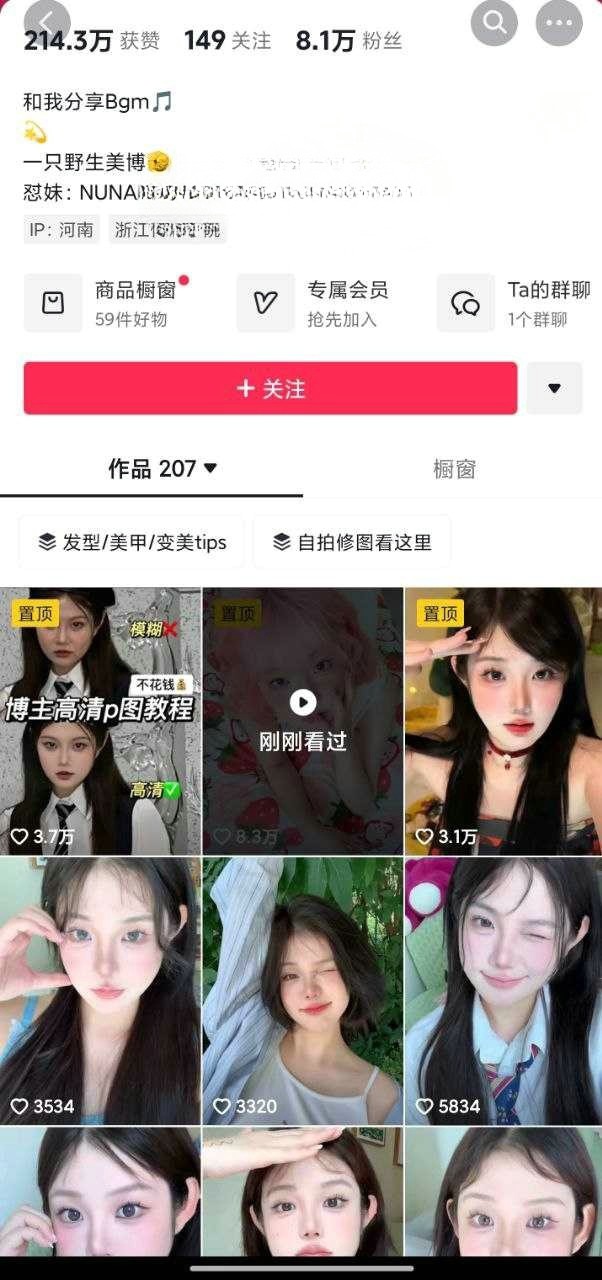Open the video with 3320 likes
This screenshot has width=602, height=1280.
pos(302,990)
